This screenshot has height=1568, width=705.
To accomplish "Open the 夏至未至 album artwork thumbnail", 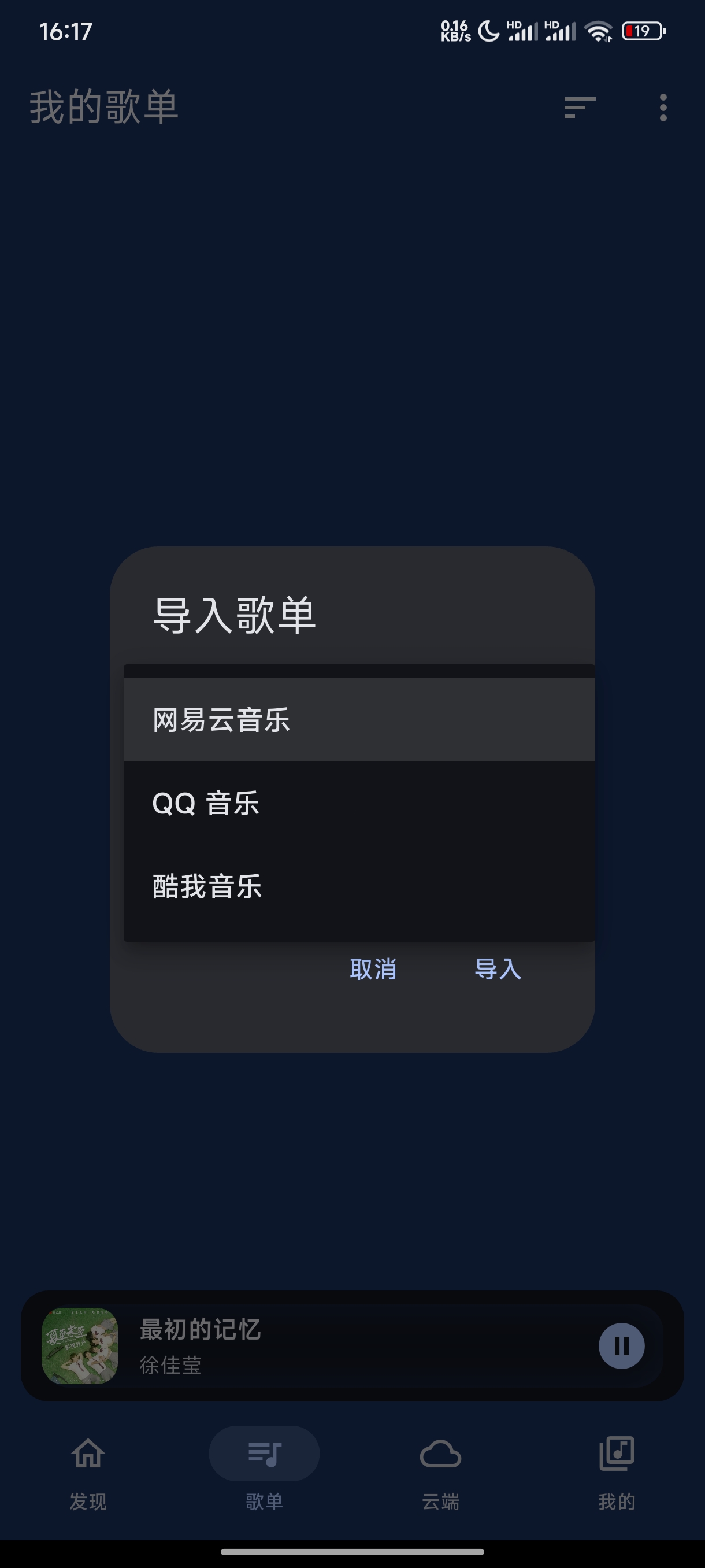I will 81,1346.
